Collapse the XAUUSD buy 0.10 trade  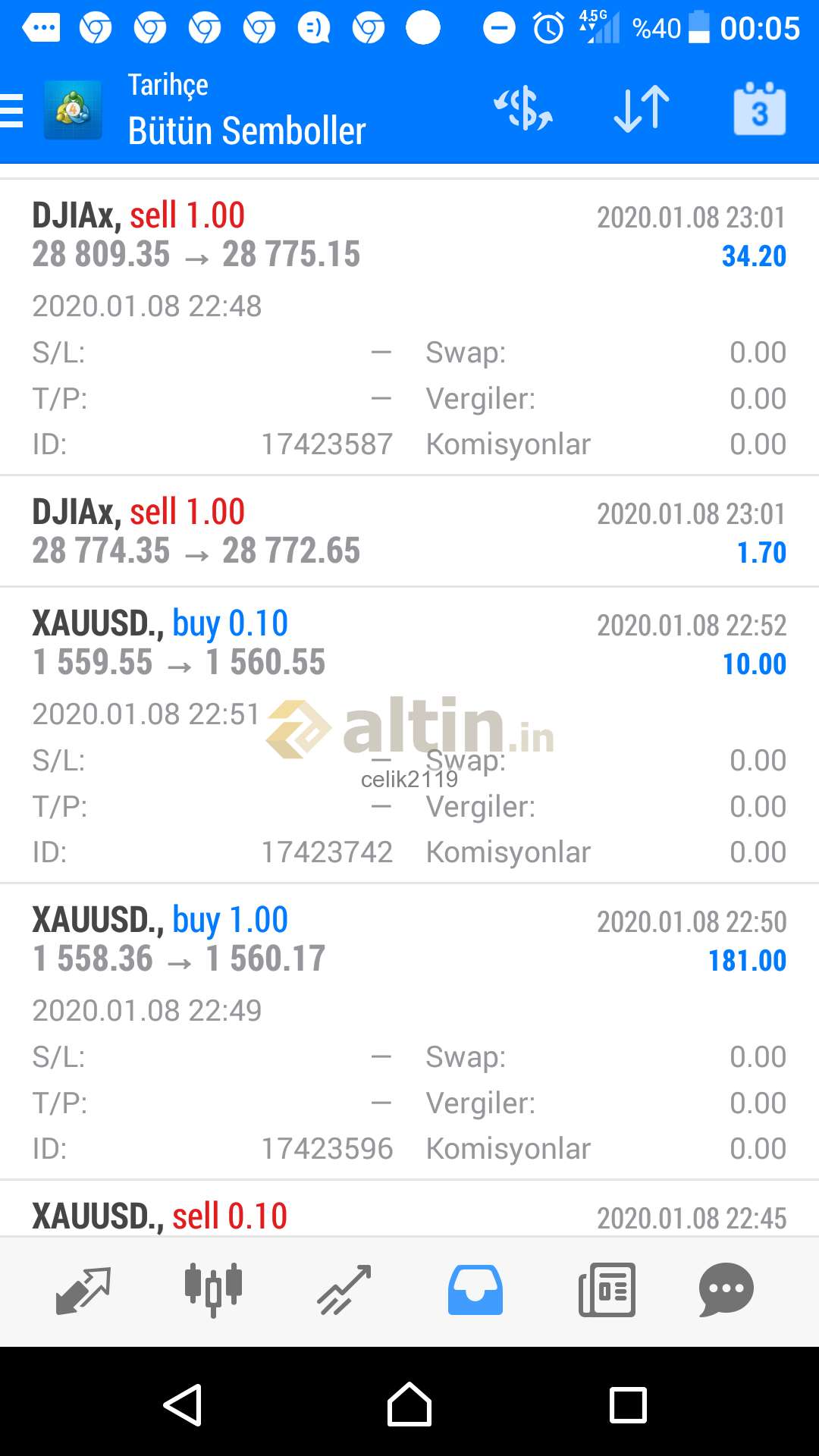[409, 735]
